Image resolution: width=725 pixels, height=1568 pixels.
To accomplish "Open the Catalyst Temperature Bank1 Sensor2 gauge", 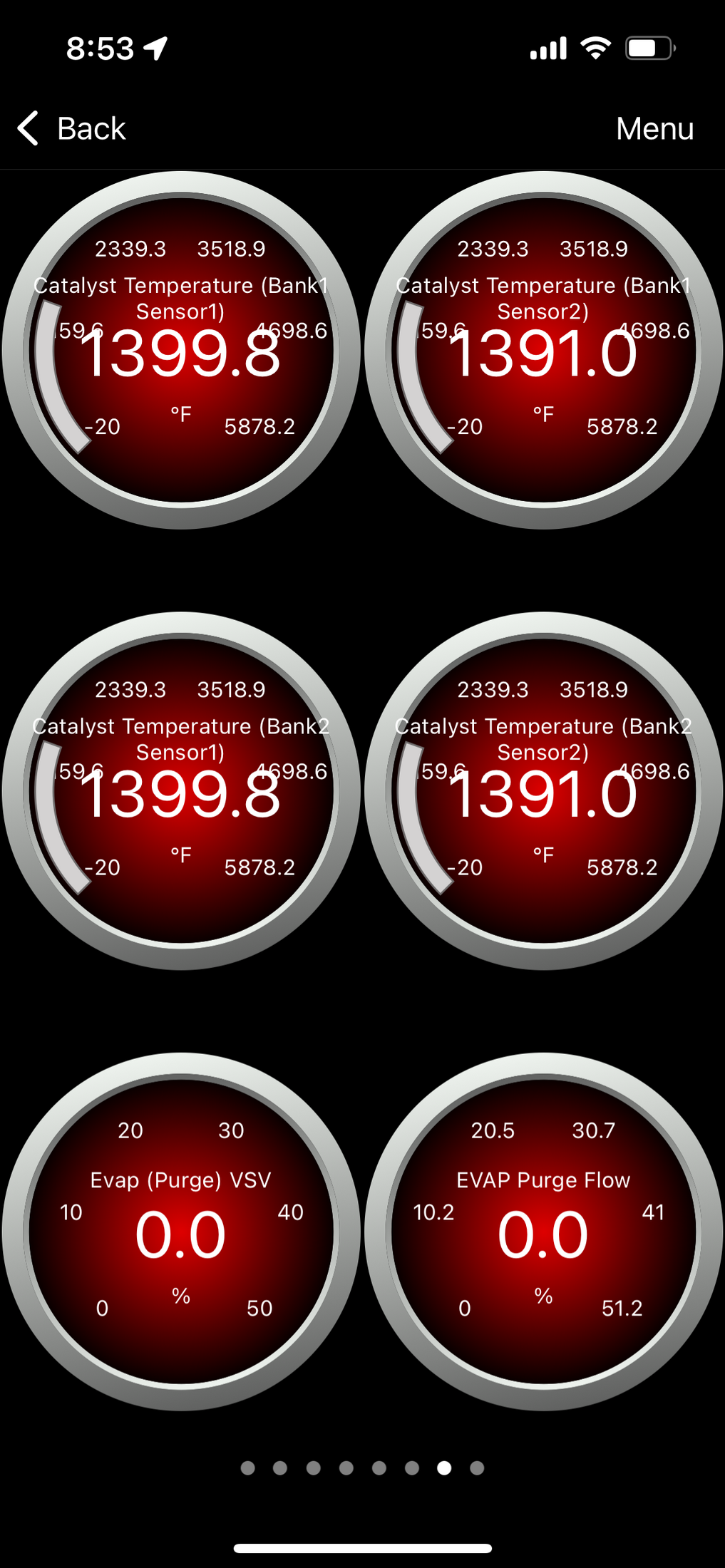I will 543,350.
